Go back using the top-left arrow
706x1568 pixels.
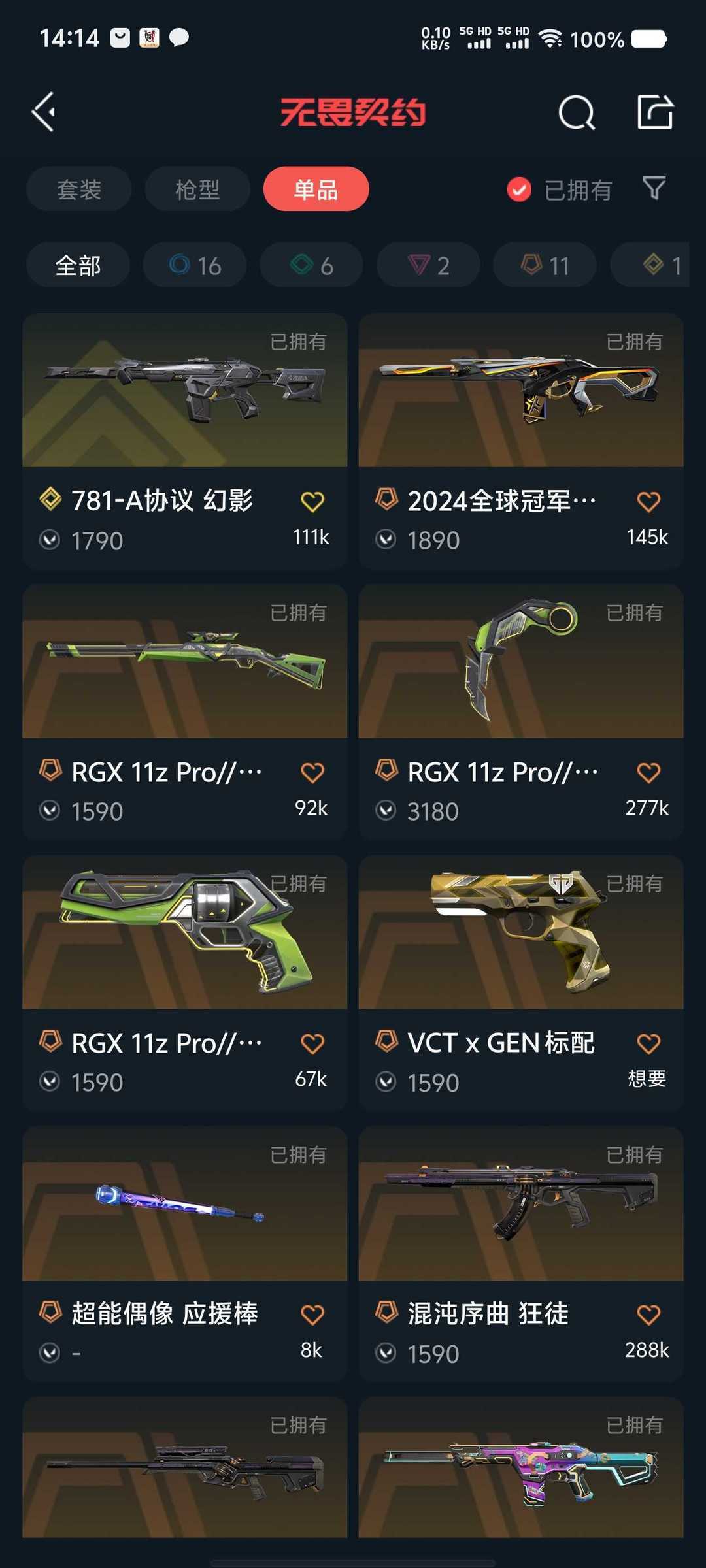[x=44, y=112]
